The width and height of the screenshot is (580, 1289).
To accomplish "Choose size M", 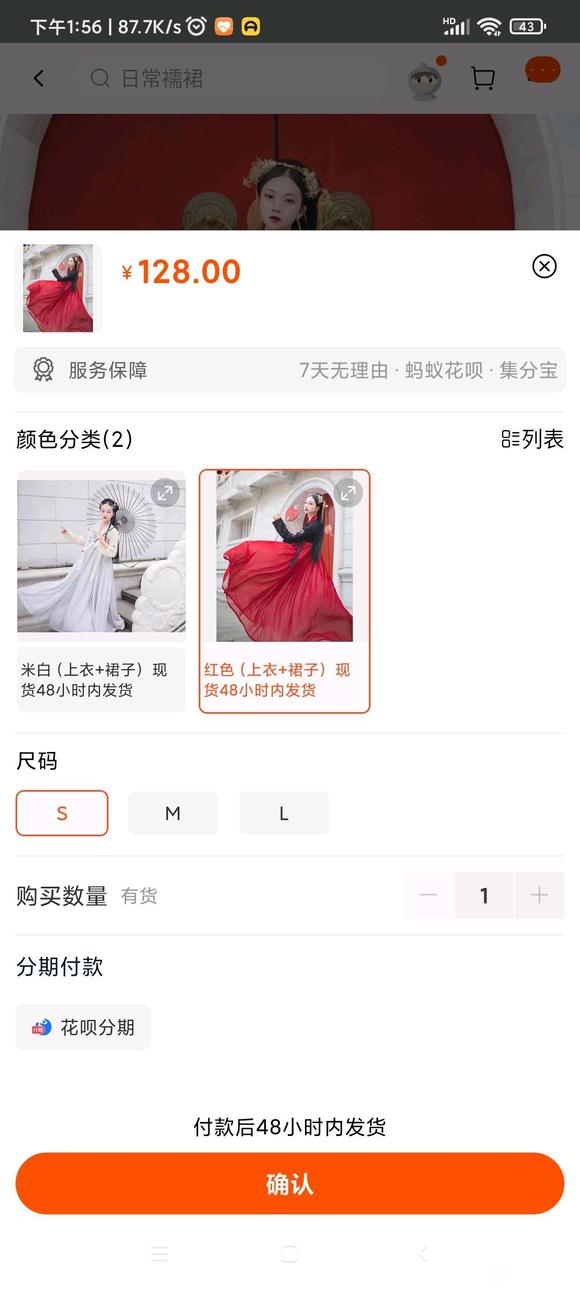I will tap(173, 813).
